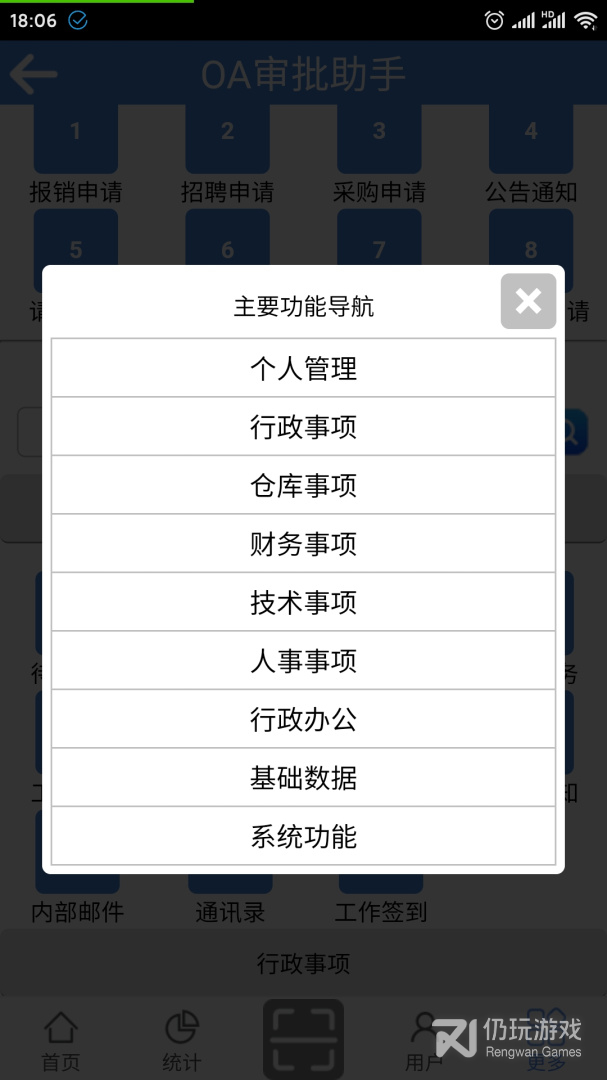Viewport: 607px width, 1080px height.
Task: Choose 财务事项 from the list
Action: (x=303, y=544)
